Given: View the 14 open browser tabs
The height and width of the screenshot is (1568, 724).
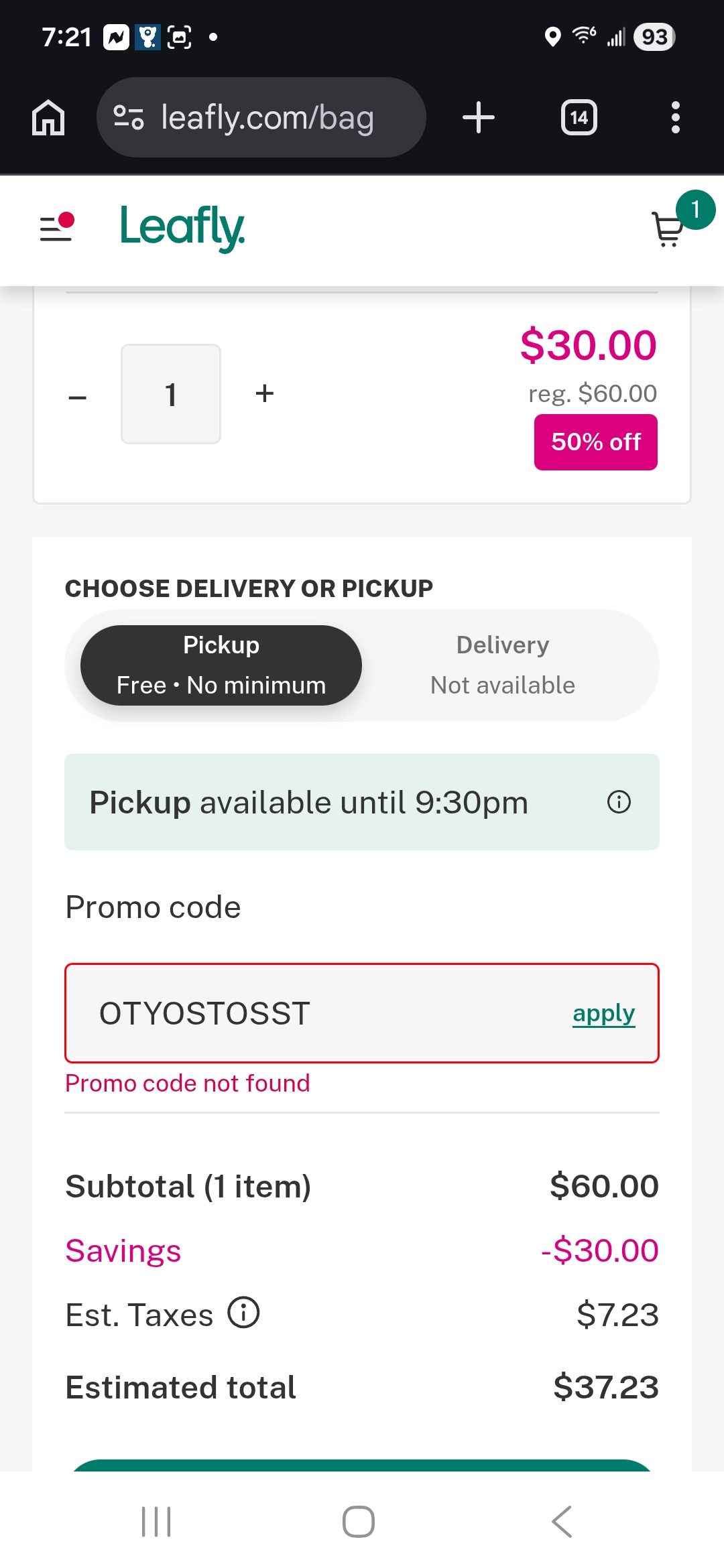Looking at the screenshot, I should coord(579,117).
